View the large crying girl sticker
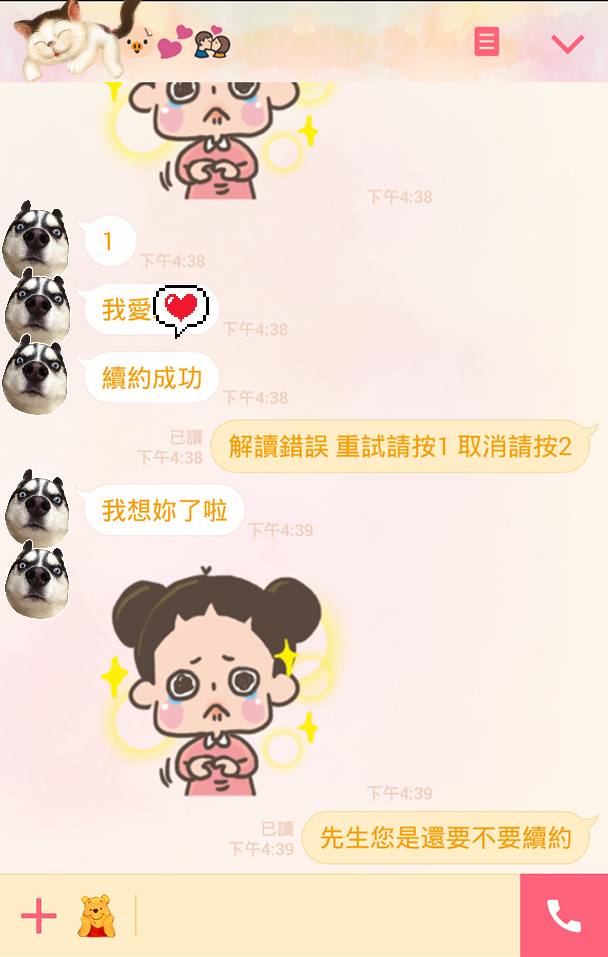The height and width of the screenshot is (957, 608). point(216,680)
